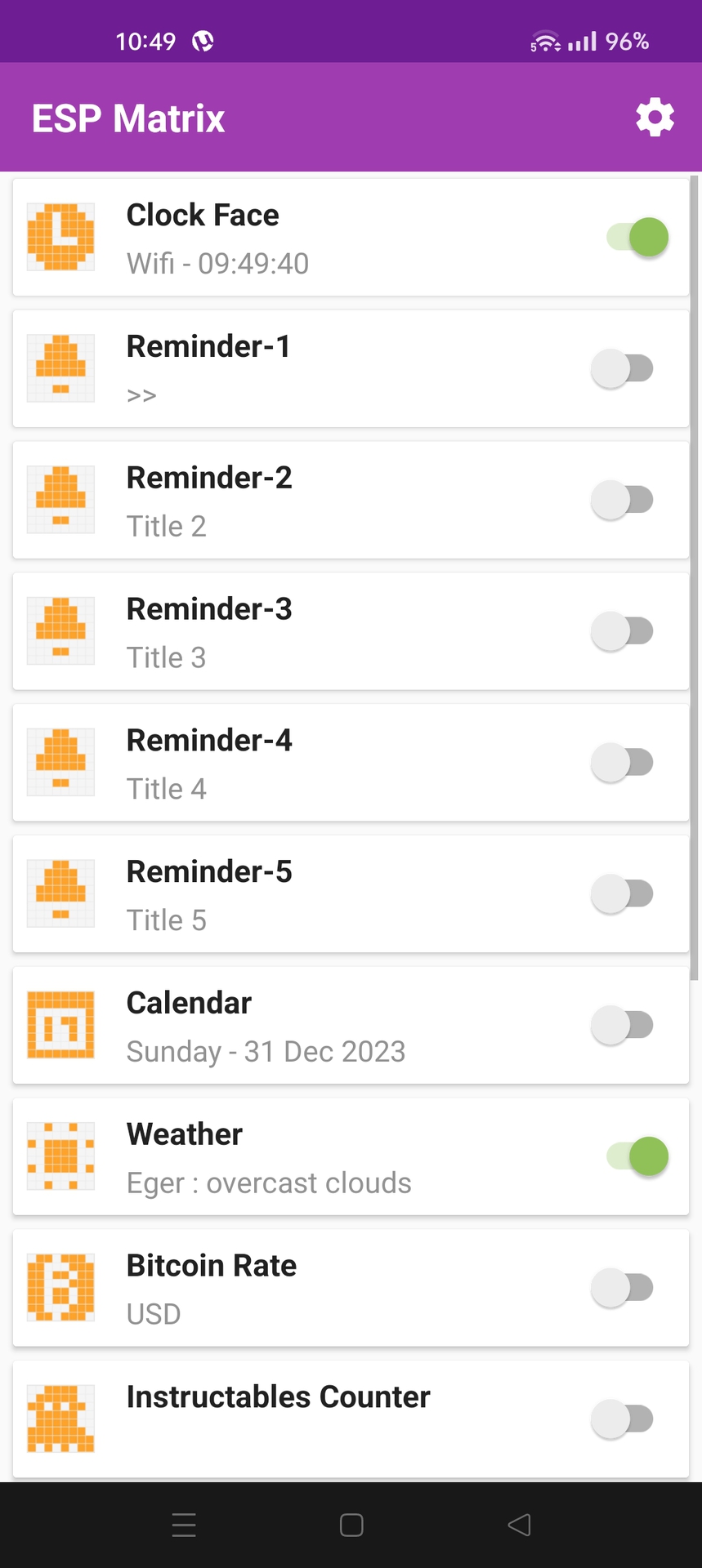Image resolution: width=702 pixels, height=1568 pixels.
Task: Enable the Reminder-1 switch
Action: (622, 369)
